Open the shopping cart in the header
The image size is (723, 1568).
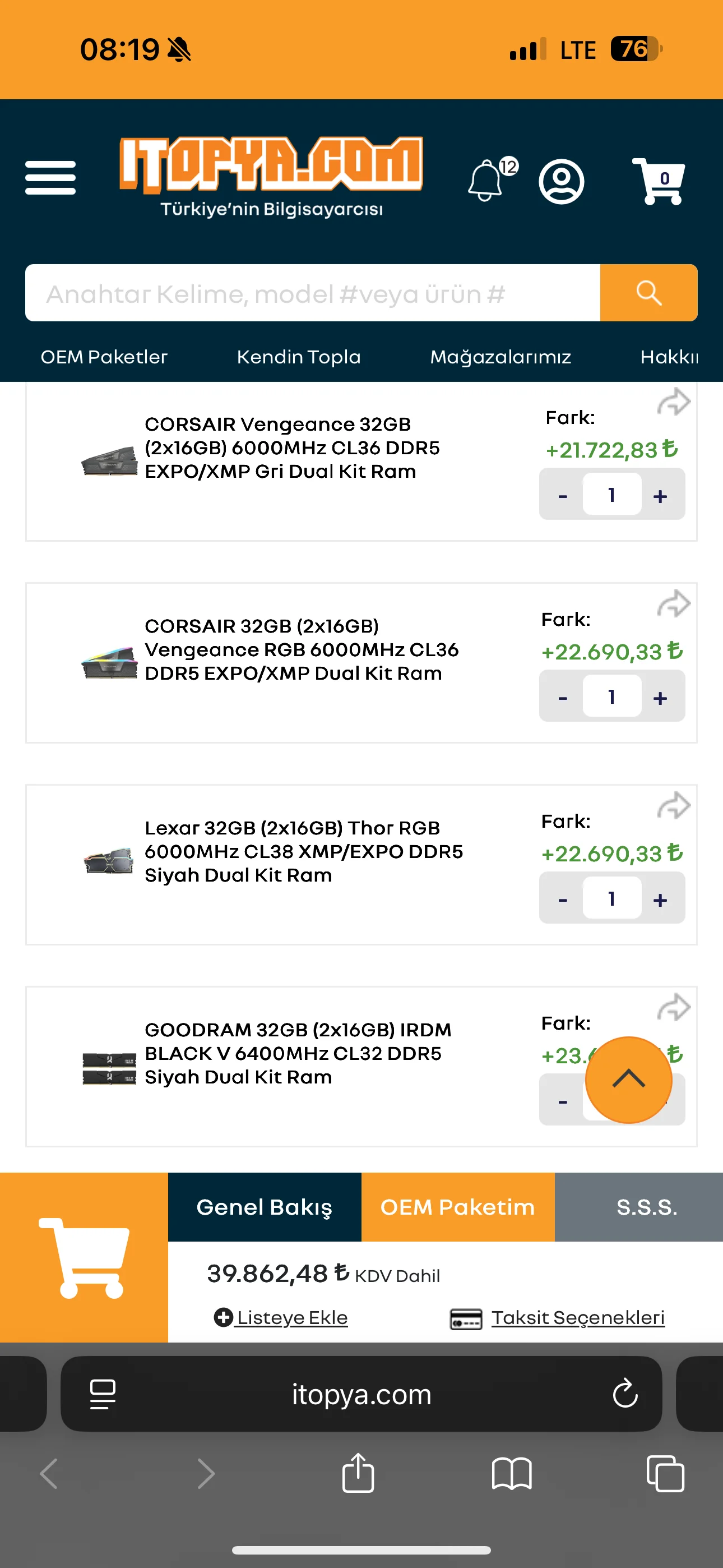pyautogui.click(x=659, y=180)
